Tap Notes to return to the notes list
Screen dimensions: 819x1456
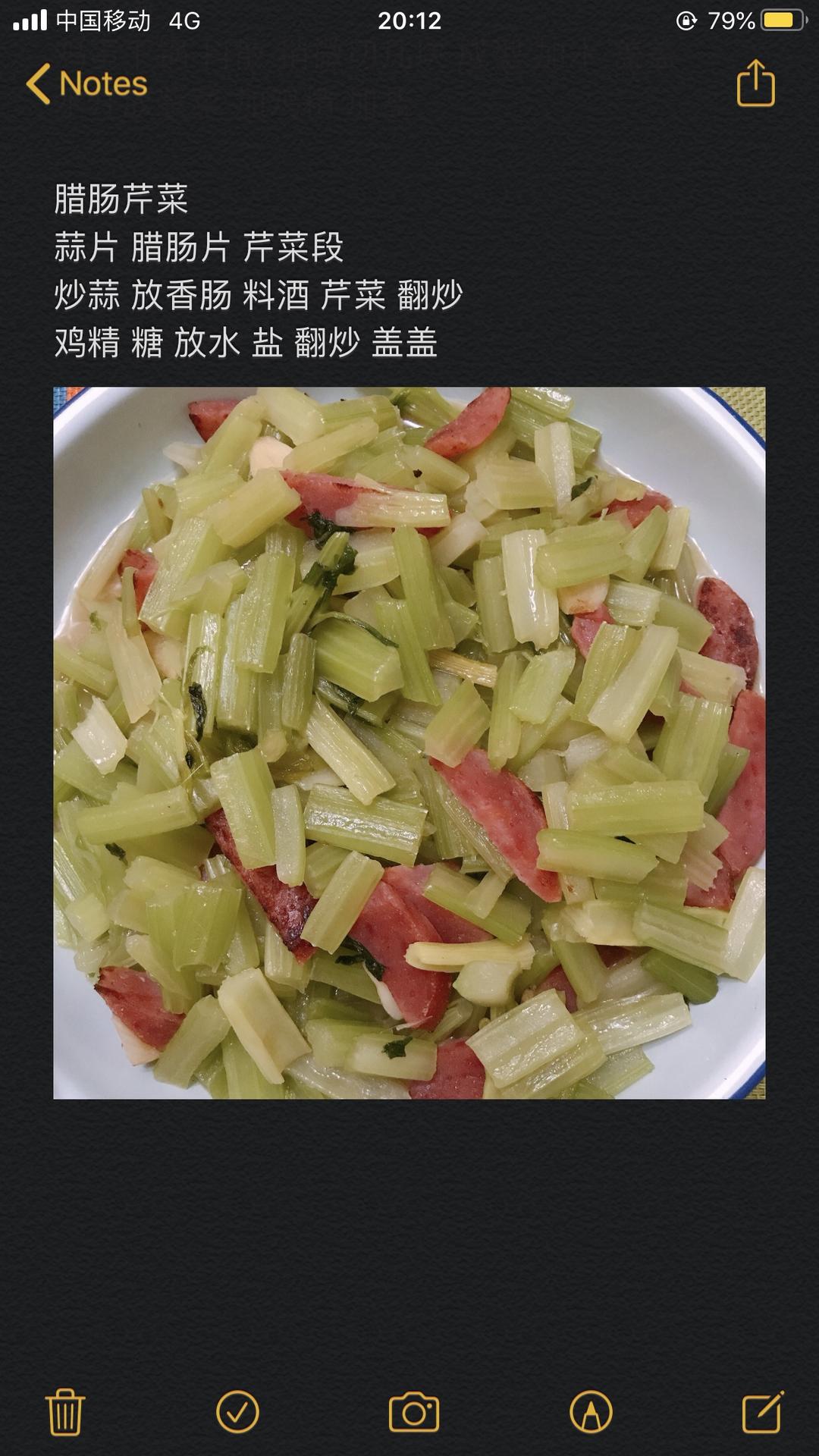[102, 85]
